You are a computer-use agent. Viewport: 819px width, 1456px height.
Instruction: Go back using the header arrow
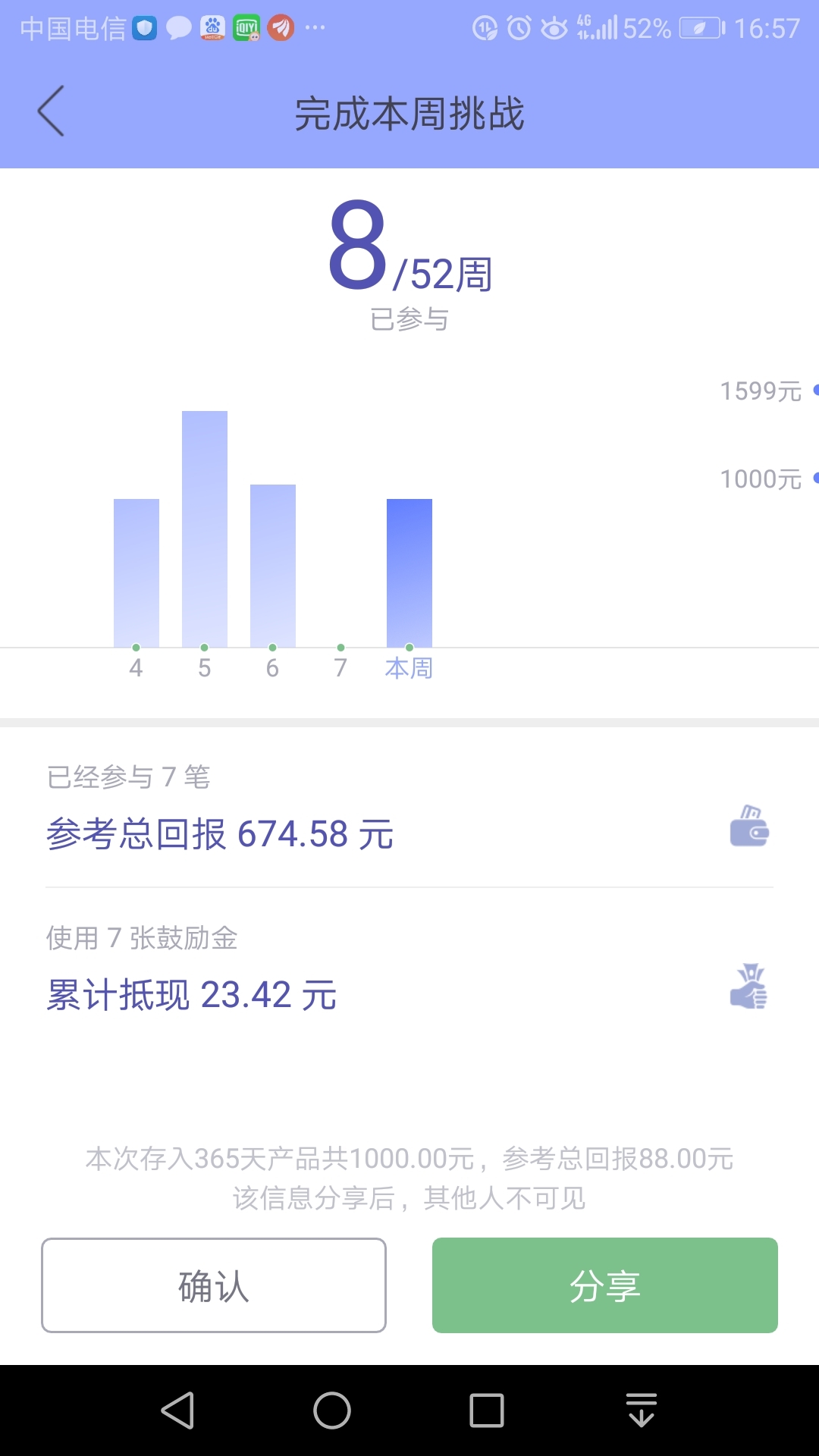coord(51,111)
